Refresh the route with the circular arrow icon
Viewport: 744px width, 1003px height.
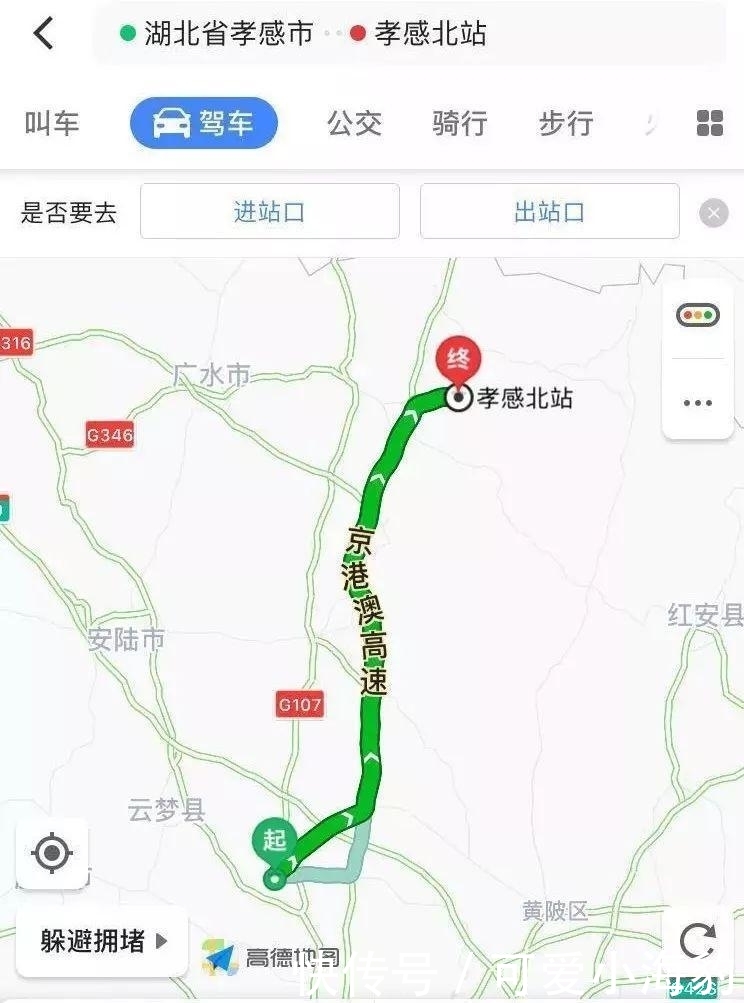click(697, 940)
